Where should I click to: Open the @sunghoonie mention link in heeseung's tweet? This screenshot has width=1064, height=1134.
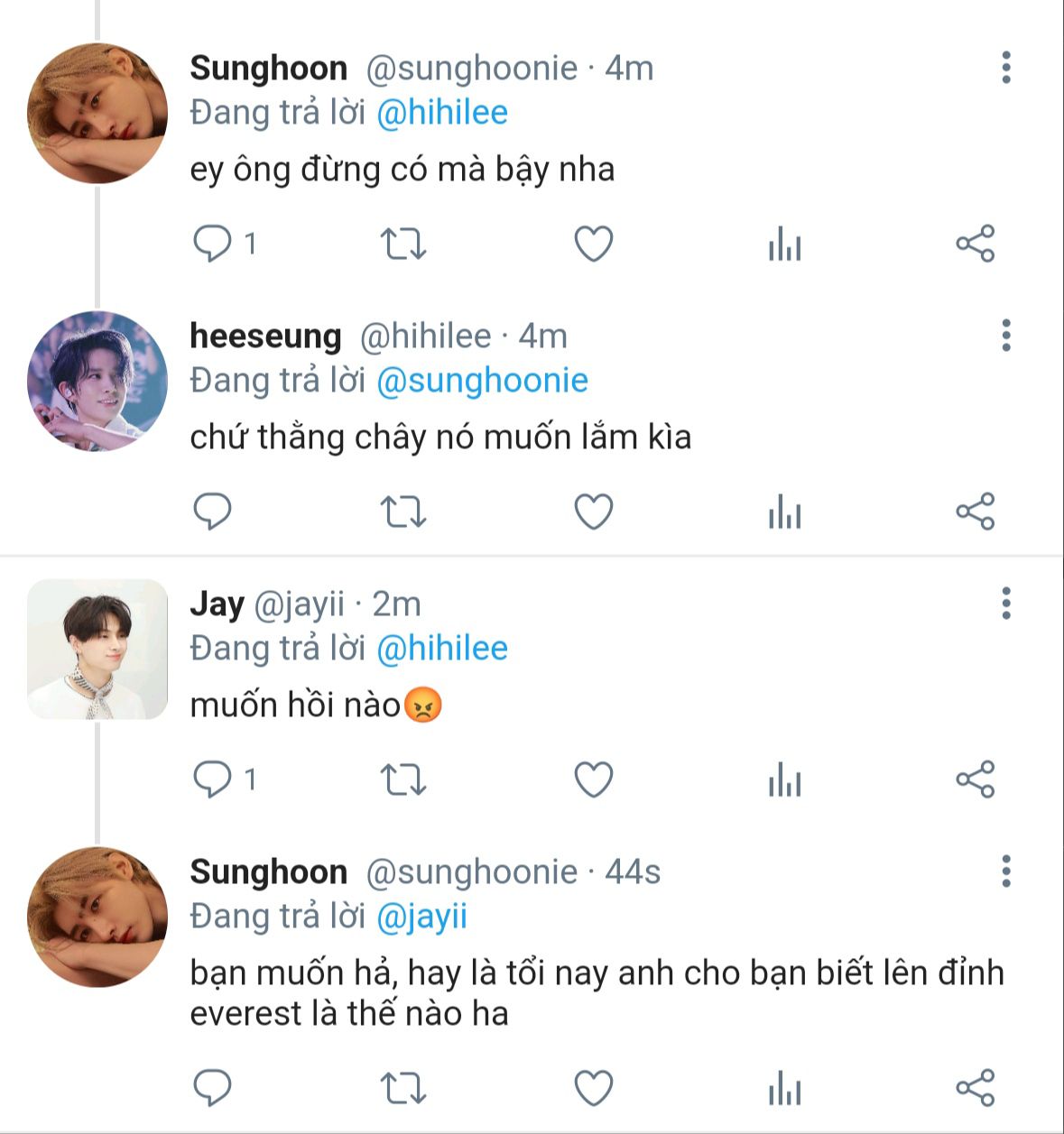(x=482, y=381)
